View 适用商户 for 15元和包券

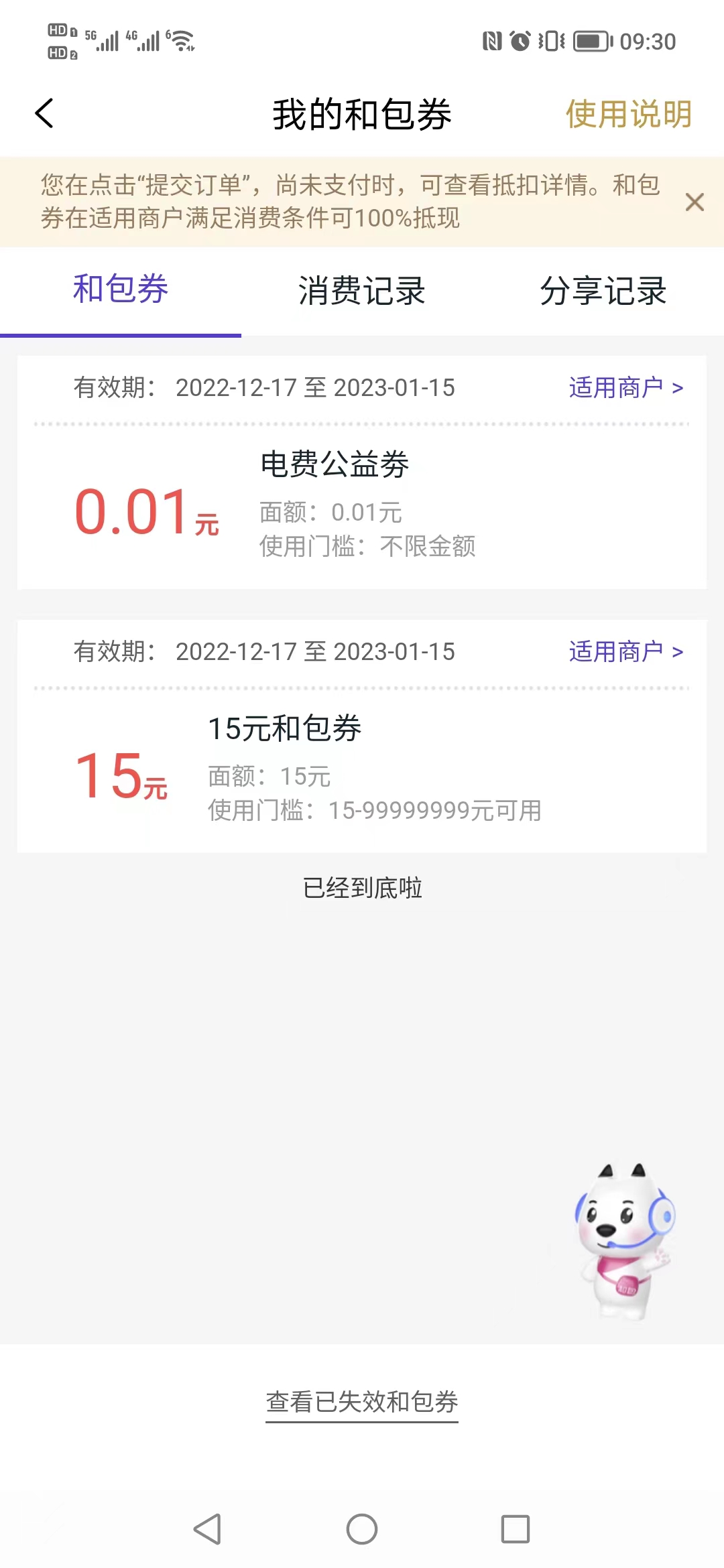click(x=625, y=651)
